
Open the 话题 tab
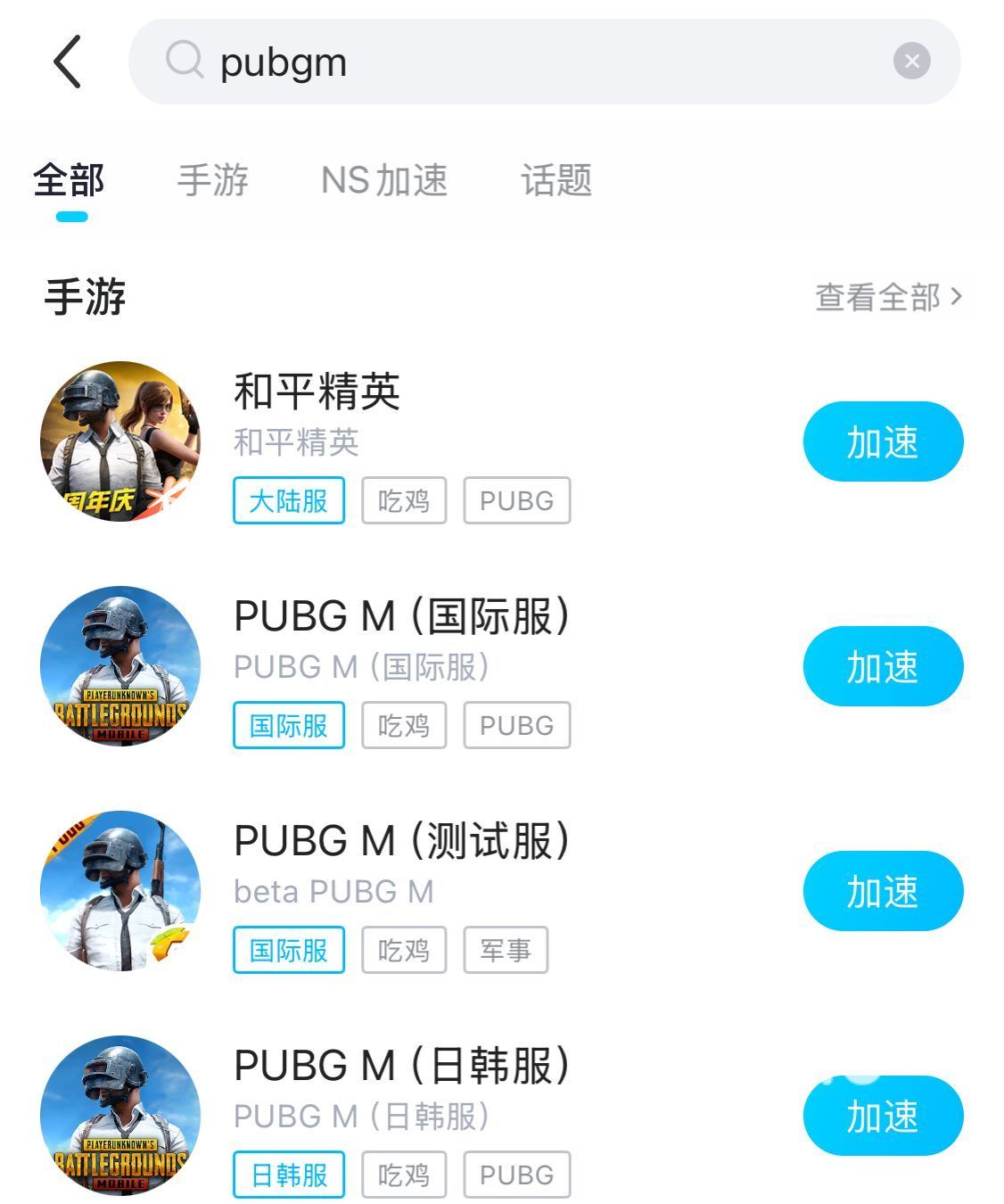(x=556, y=180)
